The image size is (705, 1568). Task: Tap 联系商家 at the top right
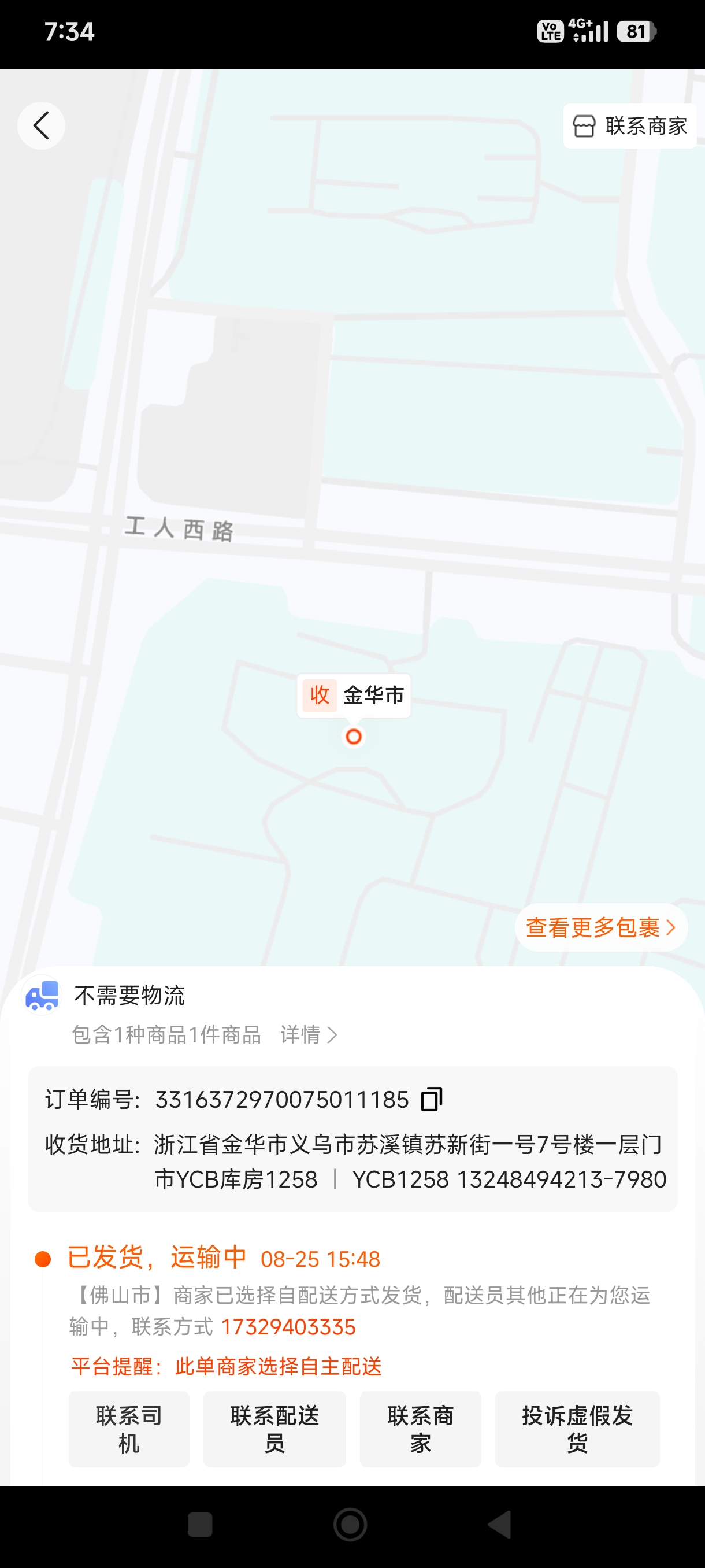click(x=629, y=126)
